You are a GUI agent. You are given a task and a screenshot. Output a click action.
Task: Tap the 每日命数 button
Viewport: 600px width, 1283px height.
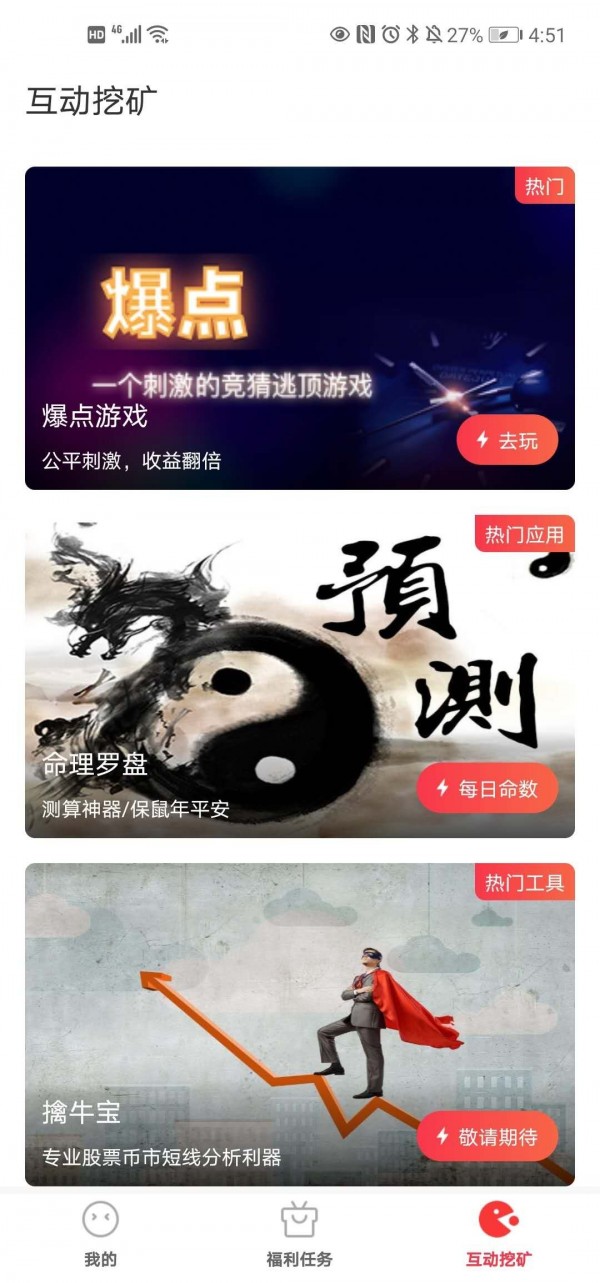[487, 789]
